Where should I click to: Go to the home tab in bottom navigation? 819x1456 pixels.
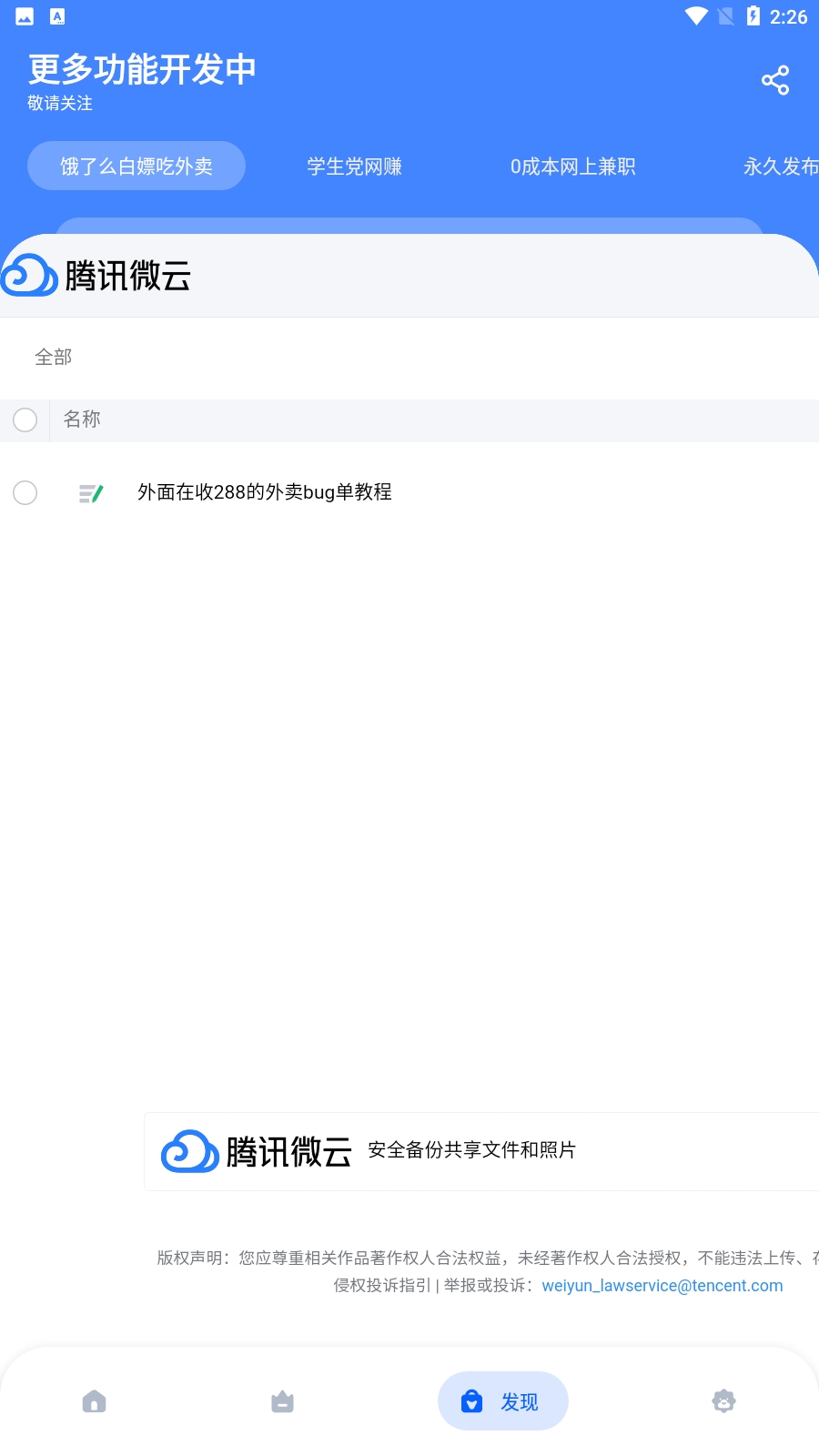click(94, 1401)
